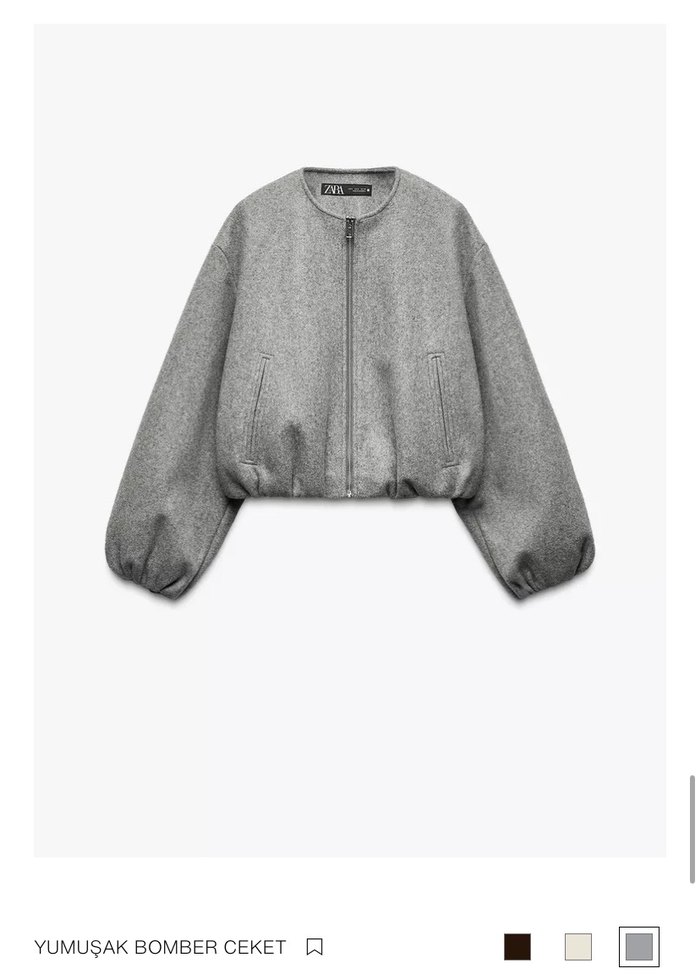Select the cream color swatch
The image size is (700, 979).
(x=578, y=946)
